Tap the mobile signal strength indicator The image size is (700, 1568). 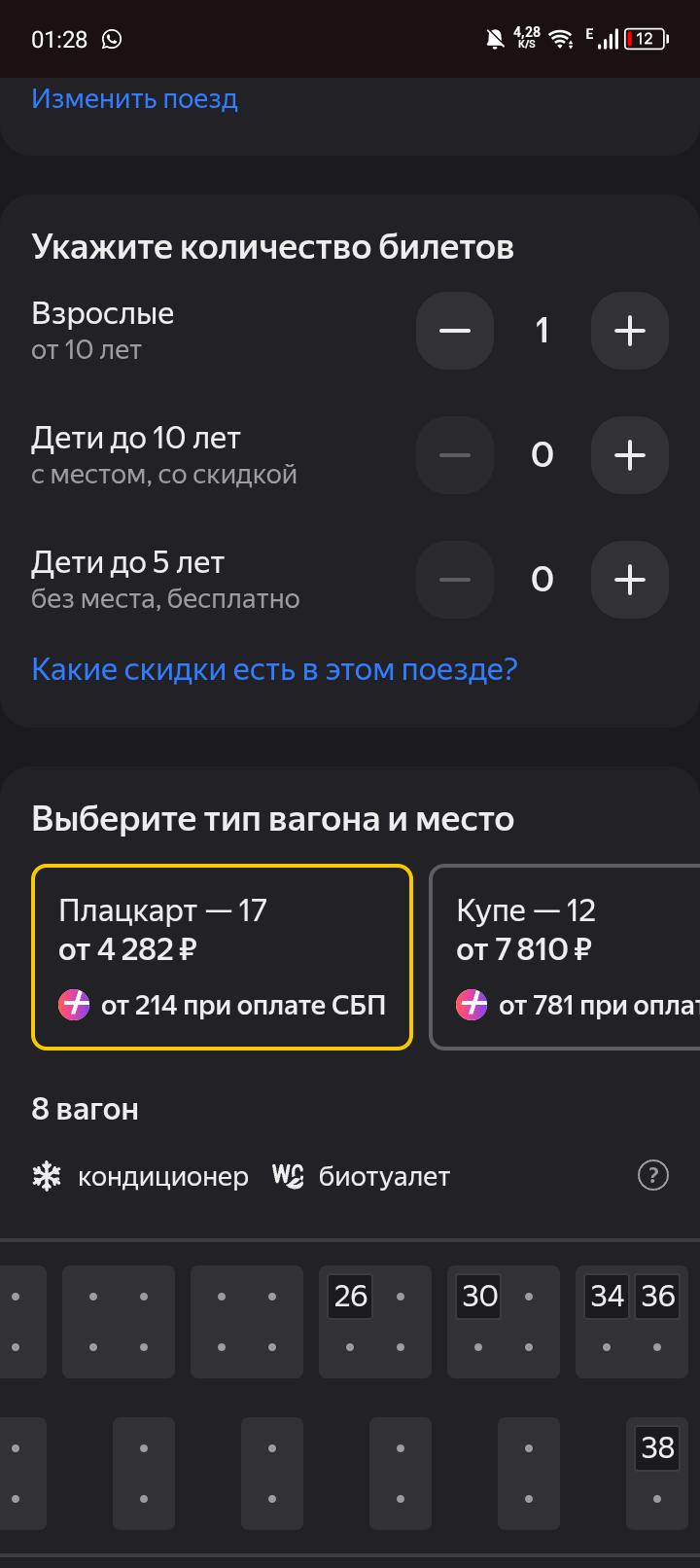point(607,39)
